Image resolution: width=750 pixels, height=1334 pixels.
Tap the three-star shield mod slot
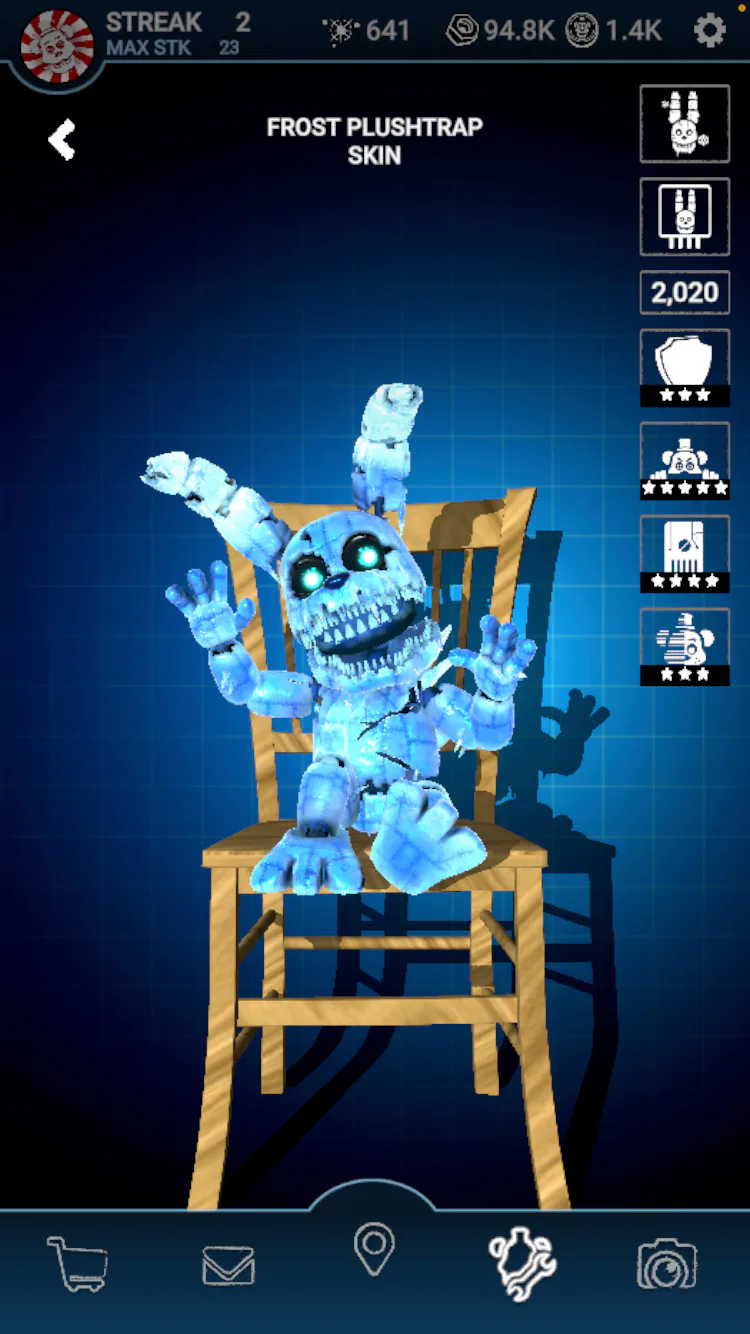pos(685,368)
